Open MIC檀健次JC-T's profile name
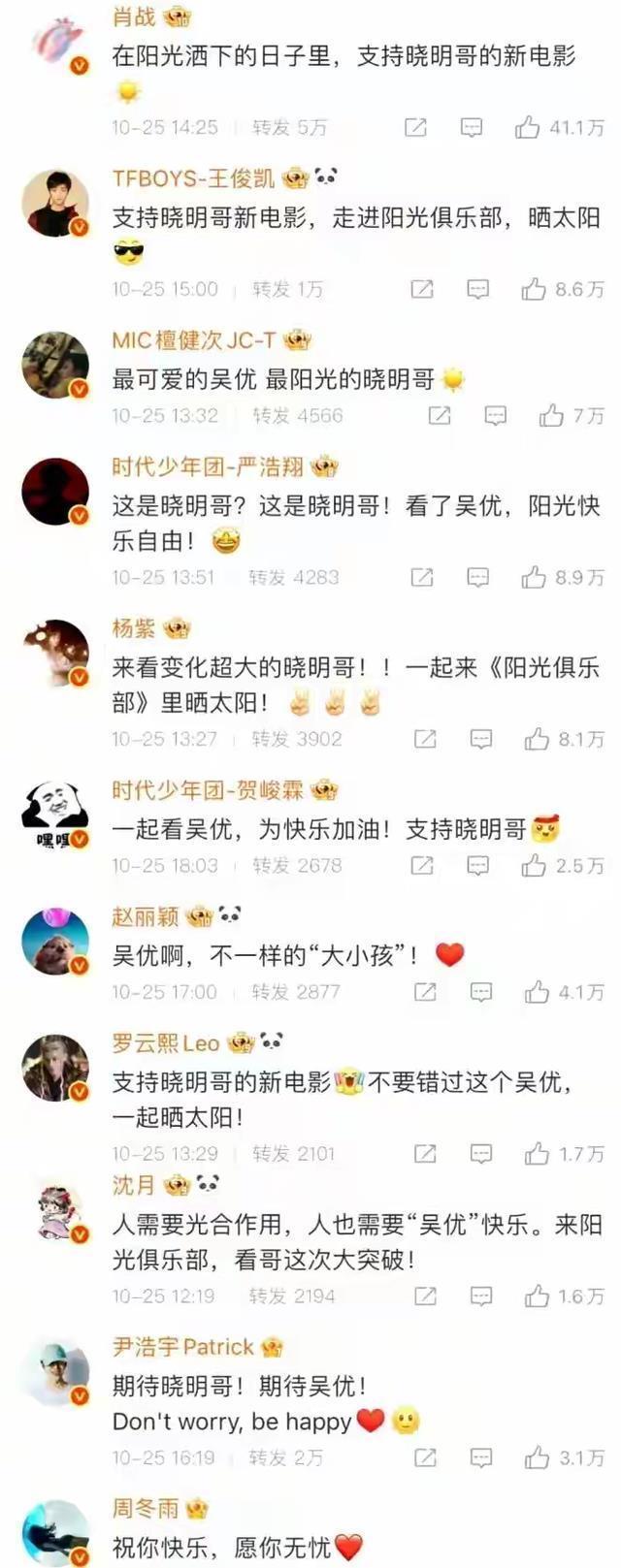 tap(194, 340)
